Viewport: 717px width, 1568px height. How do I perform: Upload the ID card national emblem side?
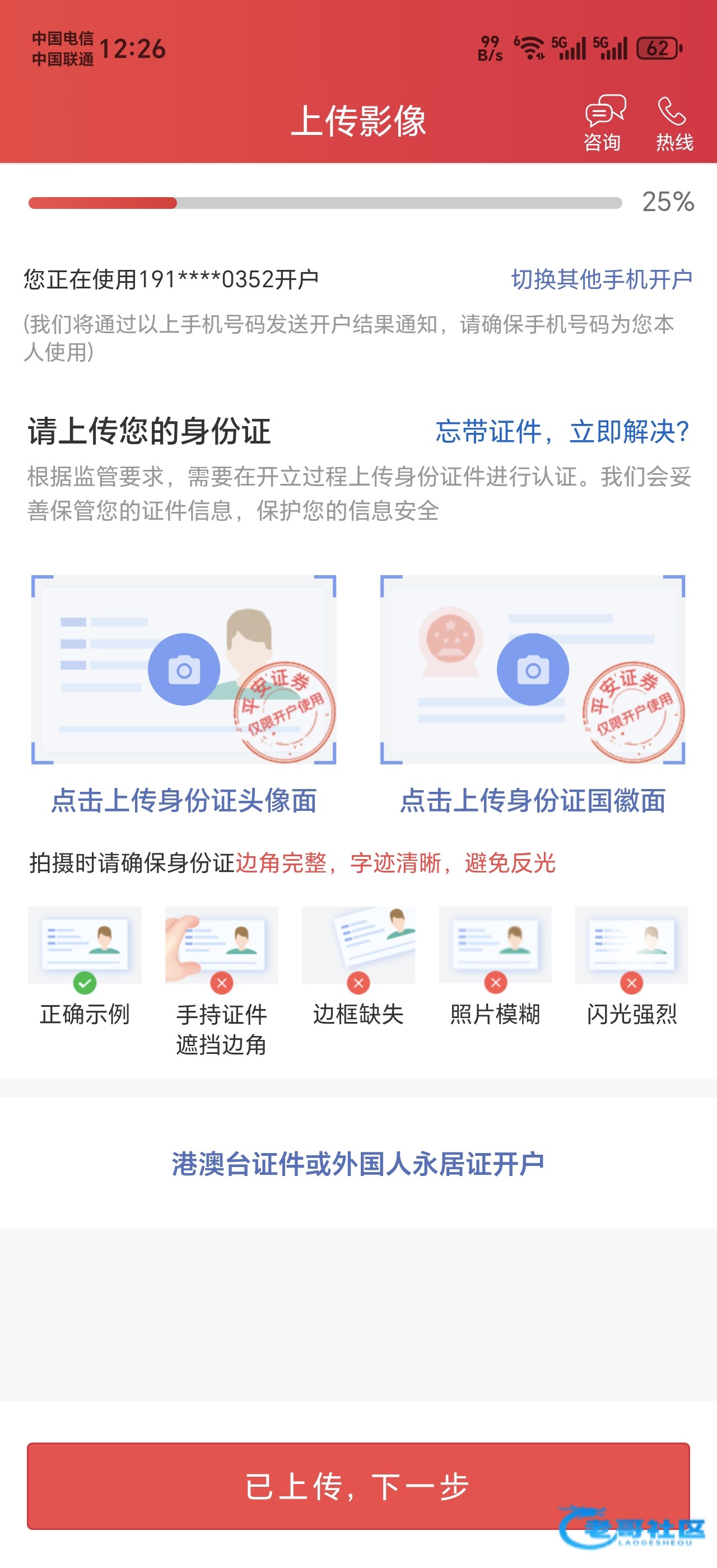click(533, 670)
